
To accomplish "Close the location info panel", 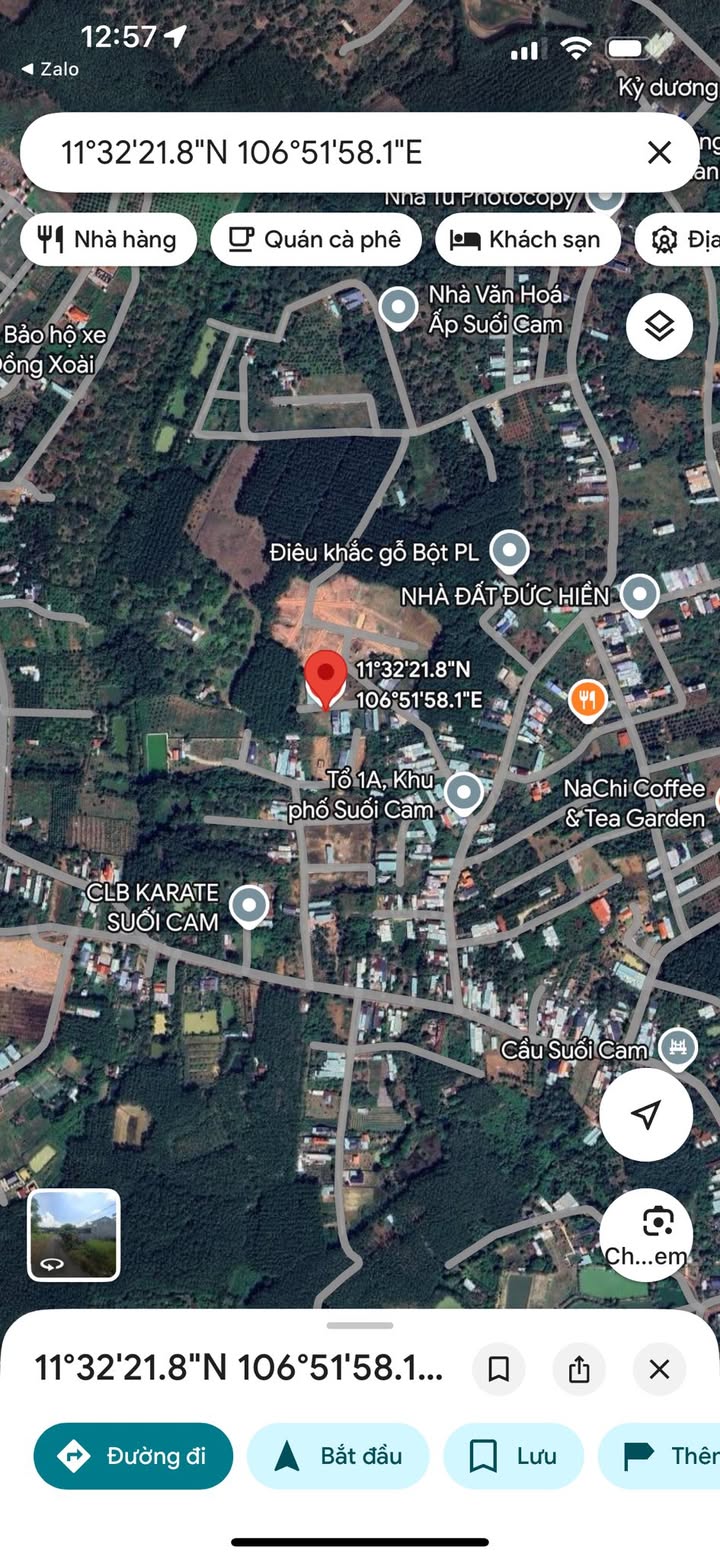I will (659, 1369).
